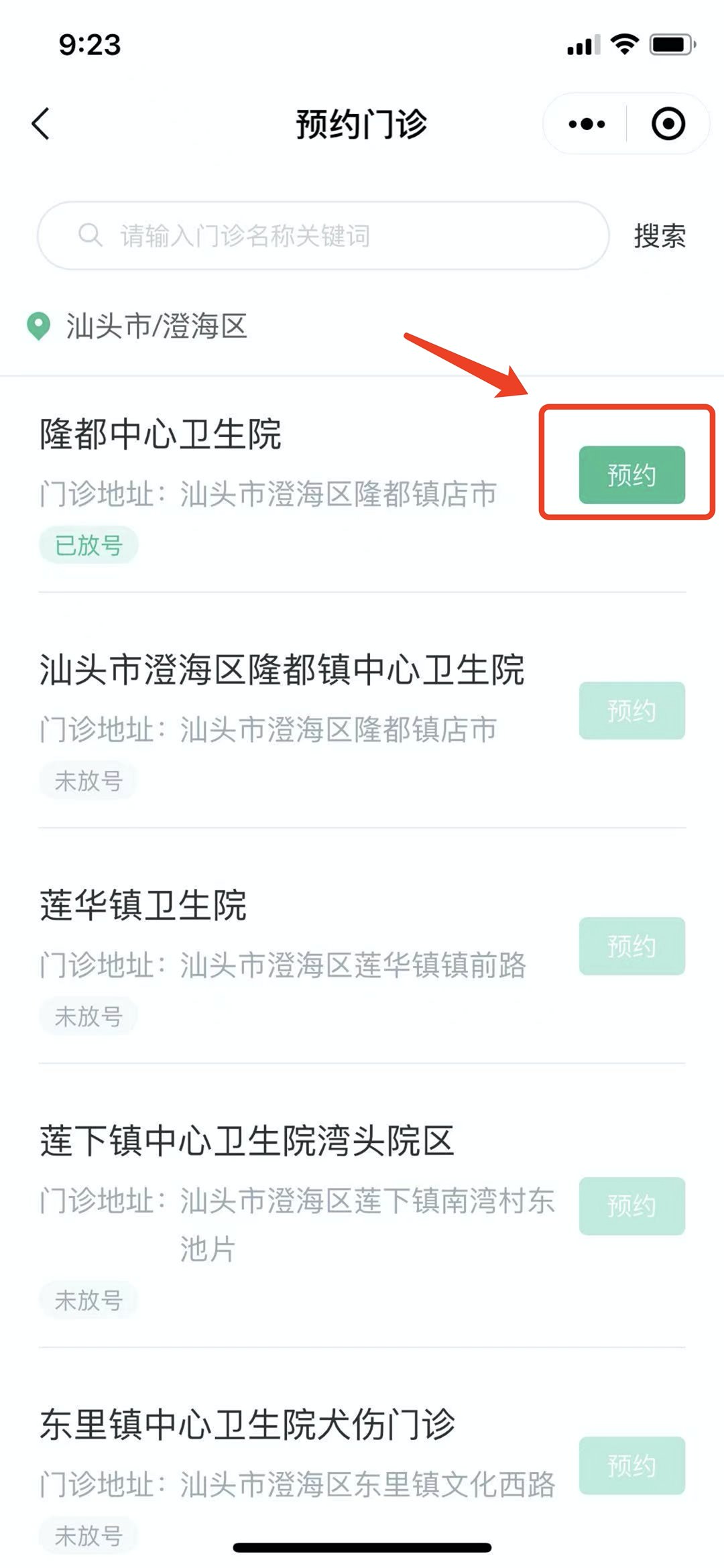
Task: Tap the clinic name search field
Action: pyautogui.click(x=323, y=236)
